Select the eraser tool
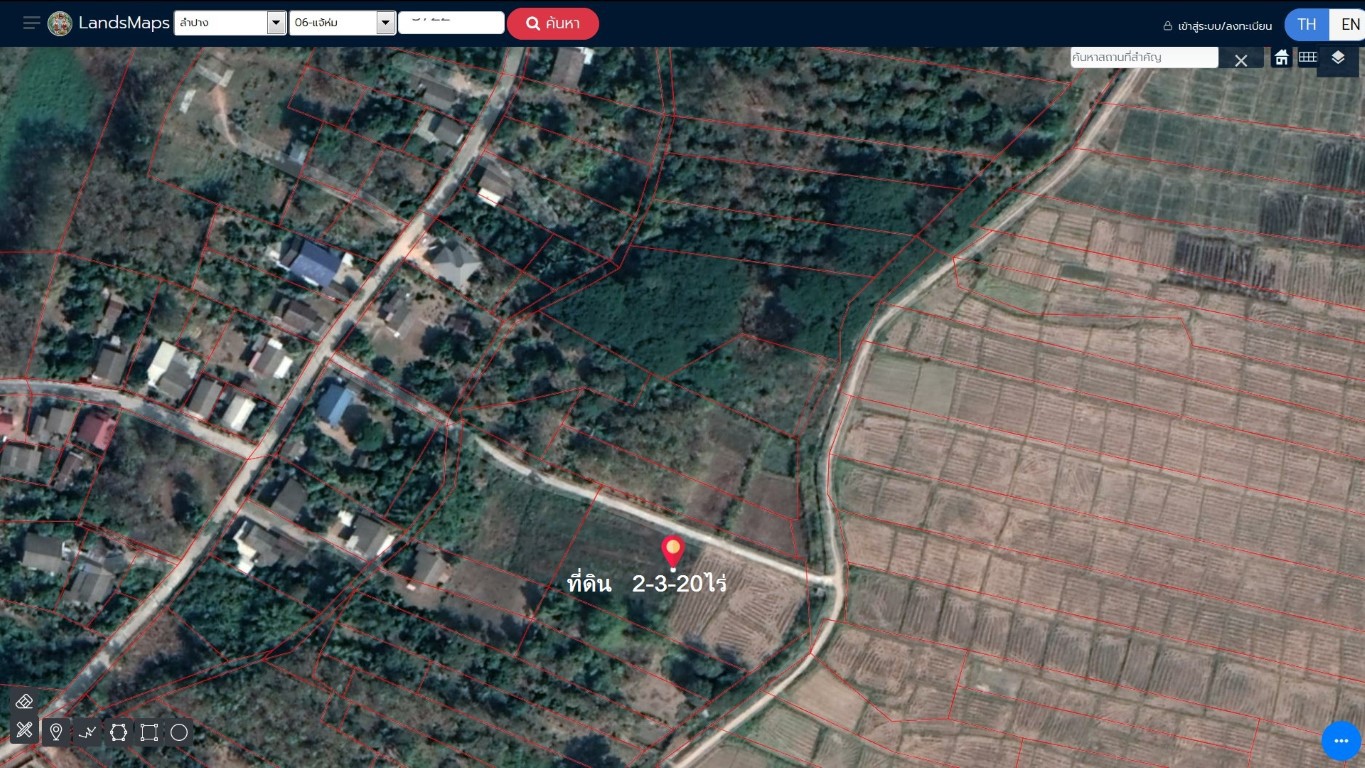1365x768 pixels. [25, 702]
